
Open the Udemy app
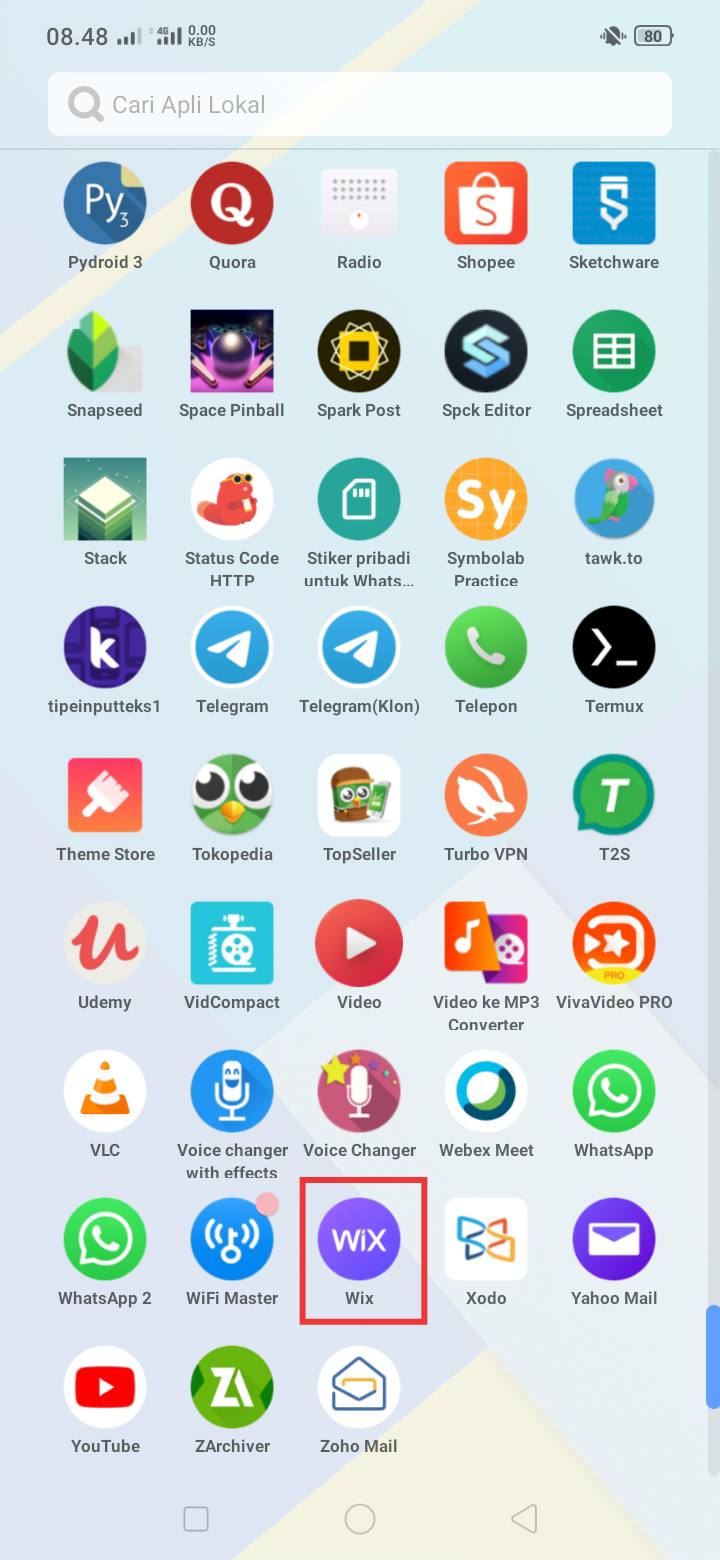[105, 944]
